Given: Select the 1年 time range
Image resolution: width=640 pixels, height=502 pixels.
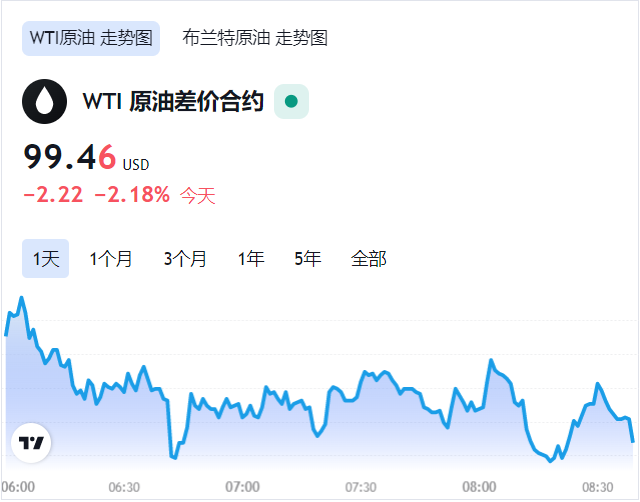Looking at the screenshot, I should click(x=251, y=259).
